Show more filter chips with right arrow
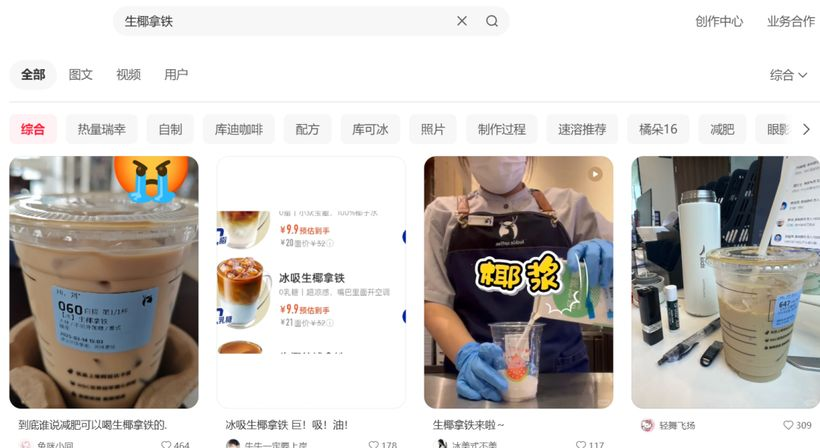This screenshot has height=448, width=820. coord(806,129)
